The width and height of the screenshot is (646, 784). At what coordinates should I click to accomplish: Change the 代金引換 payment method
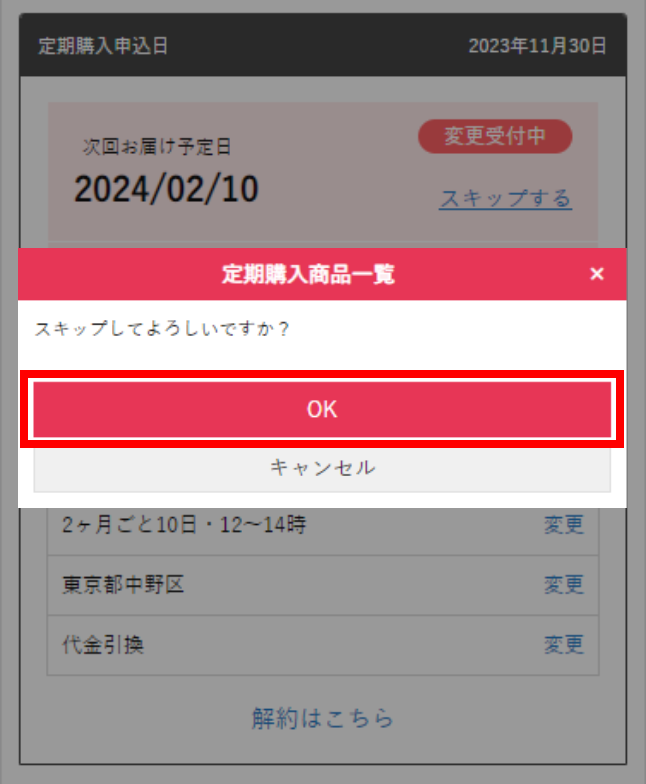(563, 645)
